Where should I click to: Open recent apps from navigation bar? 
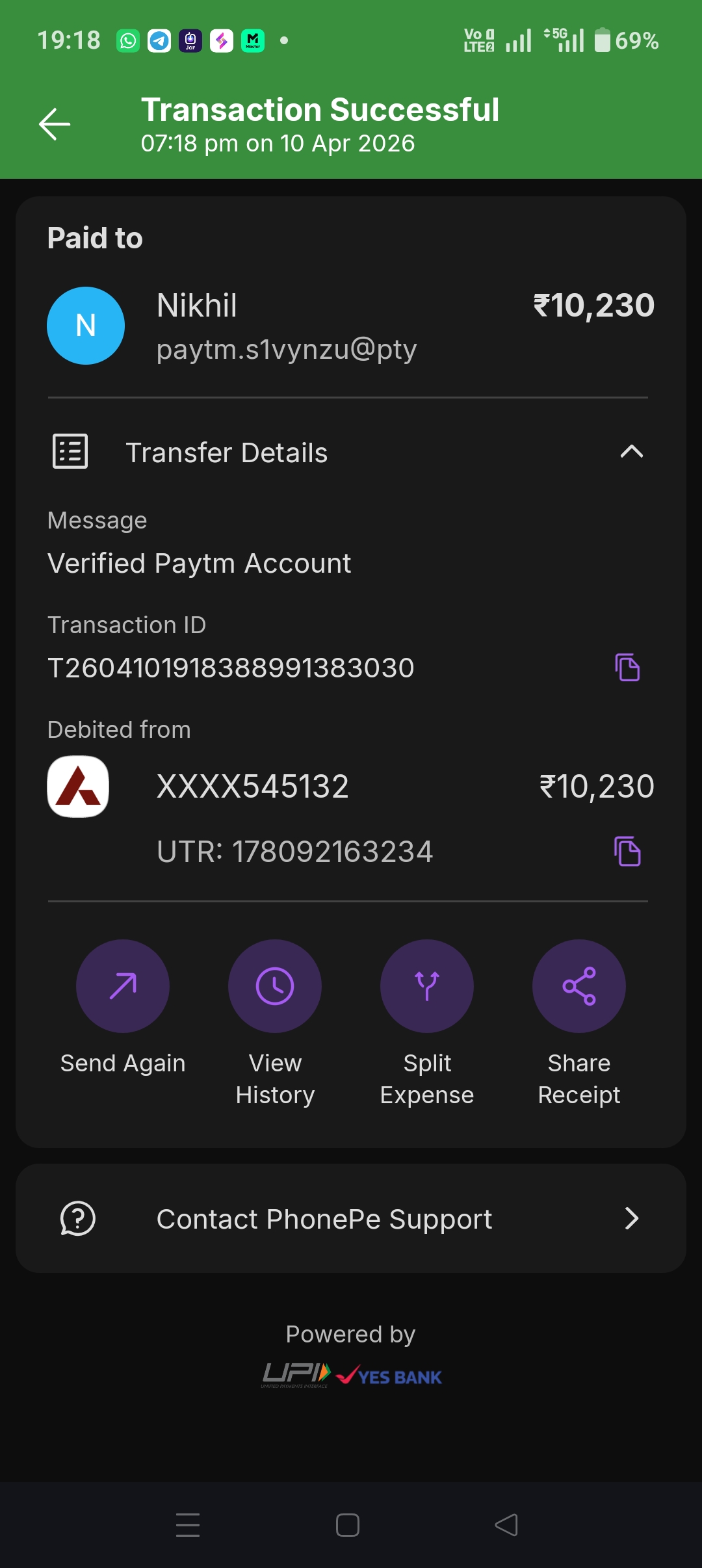click(x=188, y=1524)
